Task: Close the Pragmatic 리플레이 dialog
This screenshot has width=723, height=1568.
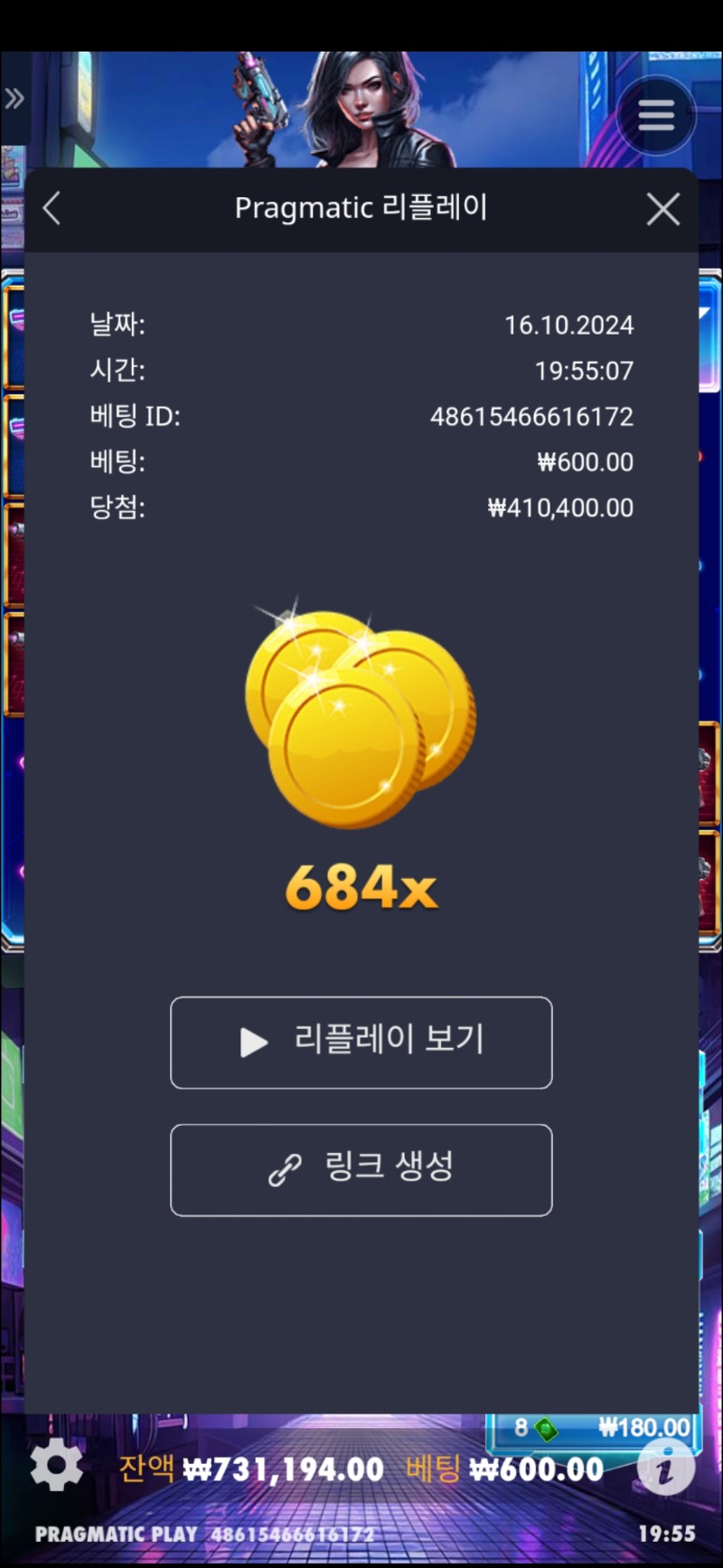Action: point(662,210)
